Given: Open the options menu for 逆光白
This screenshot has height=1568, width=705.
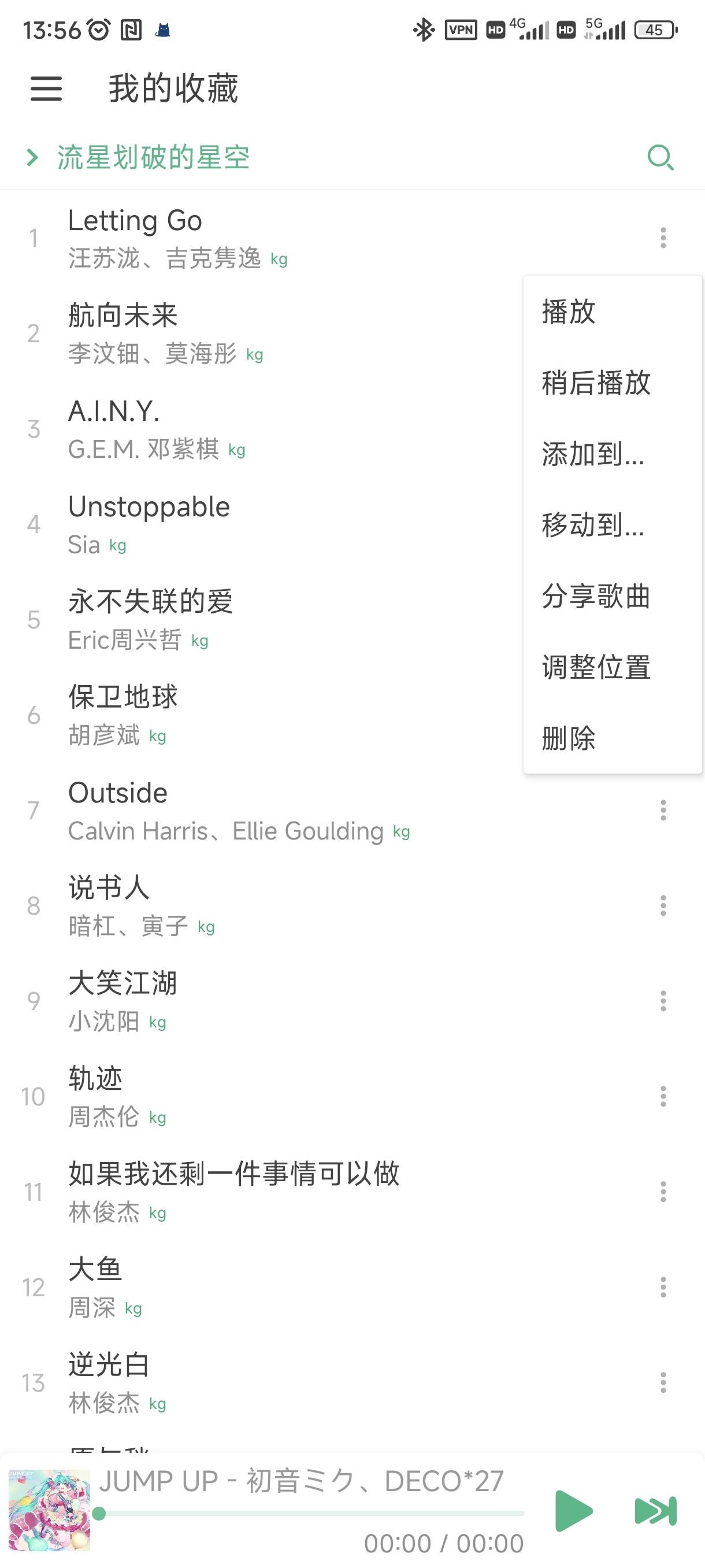Looking at the screenshot, I should pyautogui.click(x=662, y=1383).
